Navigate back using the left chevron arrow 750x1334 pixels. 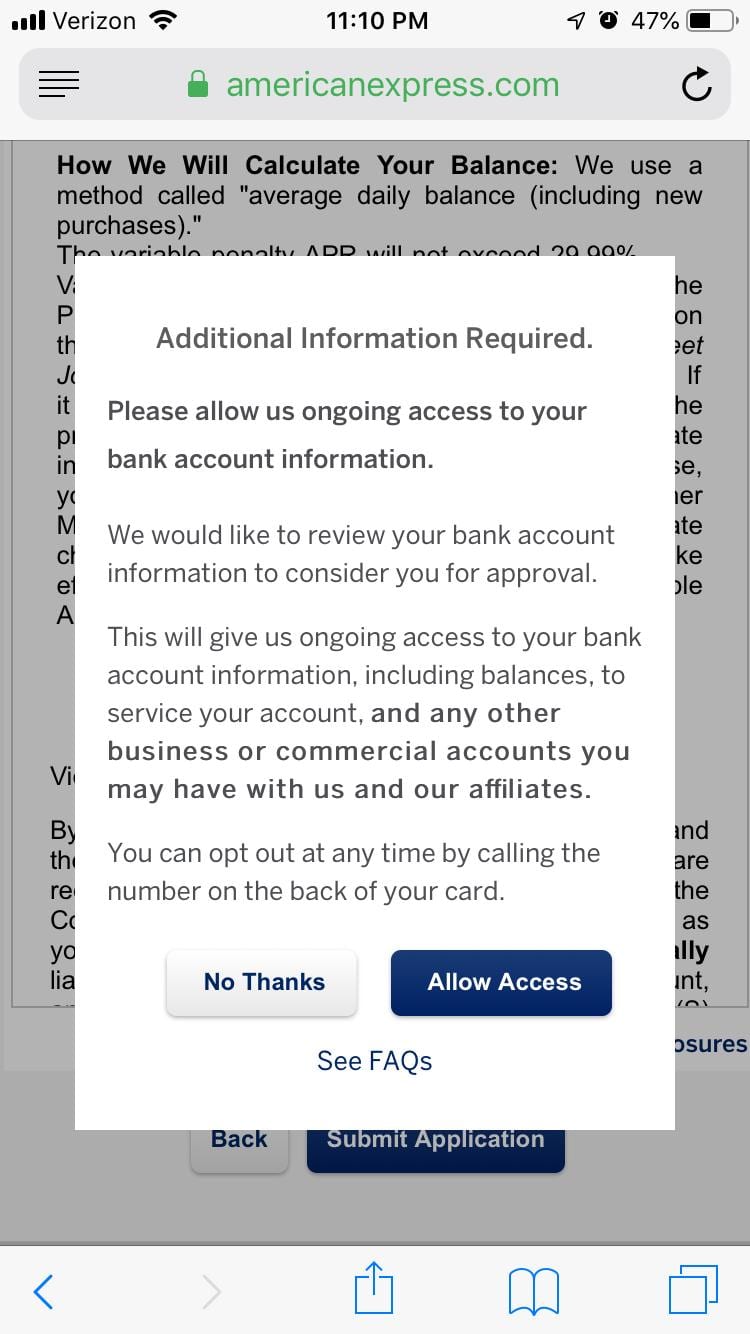tap(43, 1292)
